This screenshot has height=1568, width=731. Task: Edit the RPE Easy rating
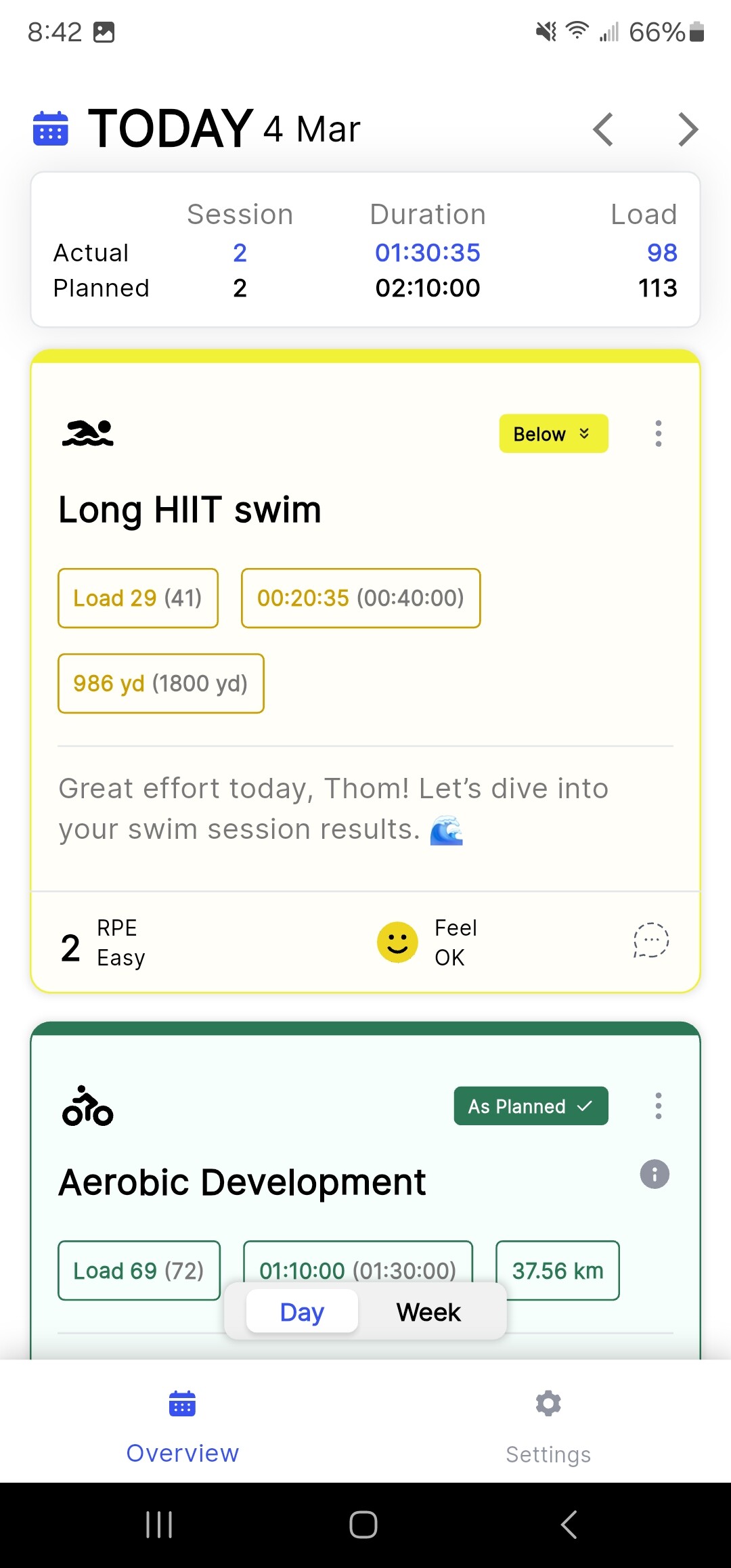[x=103, y=942]
